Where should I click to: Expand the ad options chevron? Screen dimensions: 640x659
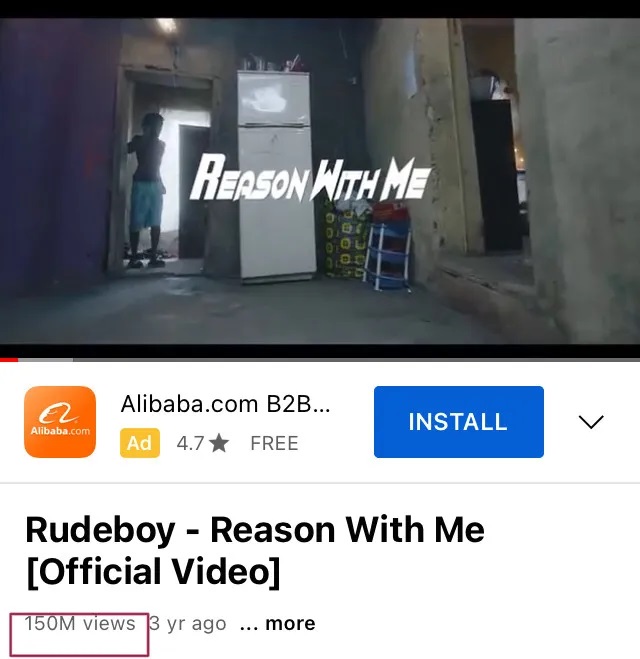point(591,422)
